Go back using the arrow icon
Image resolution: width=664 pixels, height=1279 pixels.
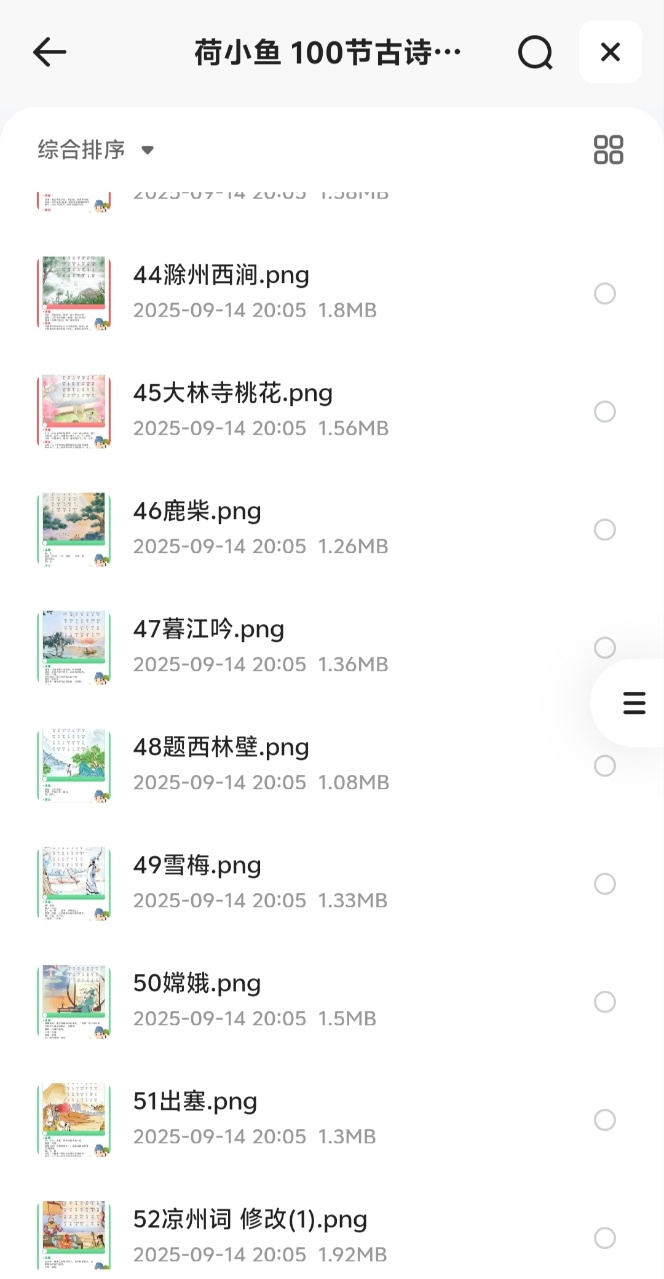[x=49, y=52]
